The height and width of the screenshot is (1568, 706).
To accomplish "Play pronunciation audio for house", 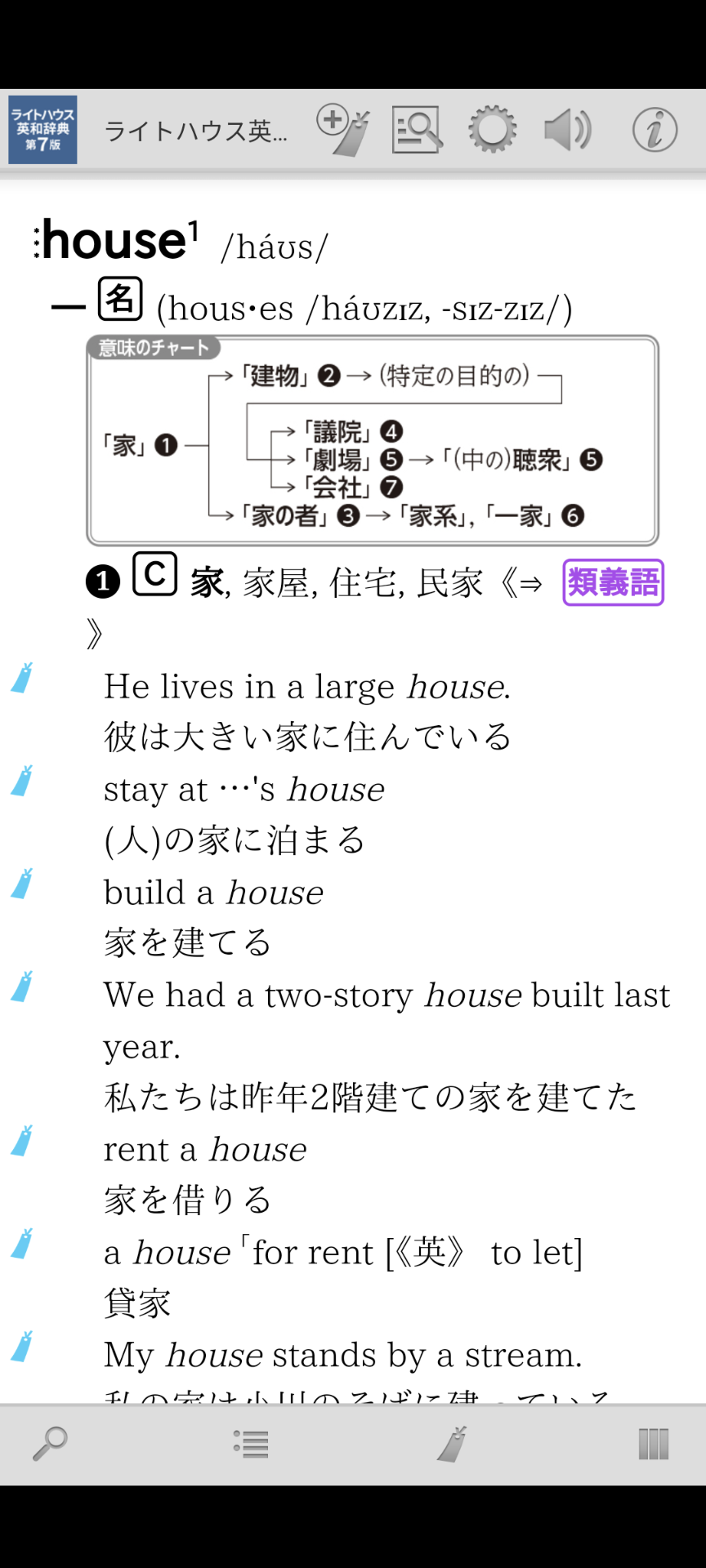I will (x=568, y=130).
